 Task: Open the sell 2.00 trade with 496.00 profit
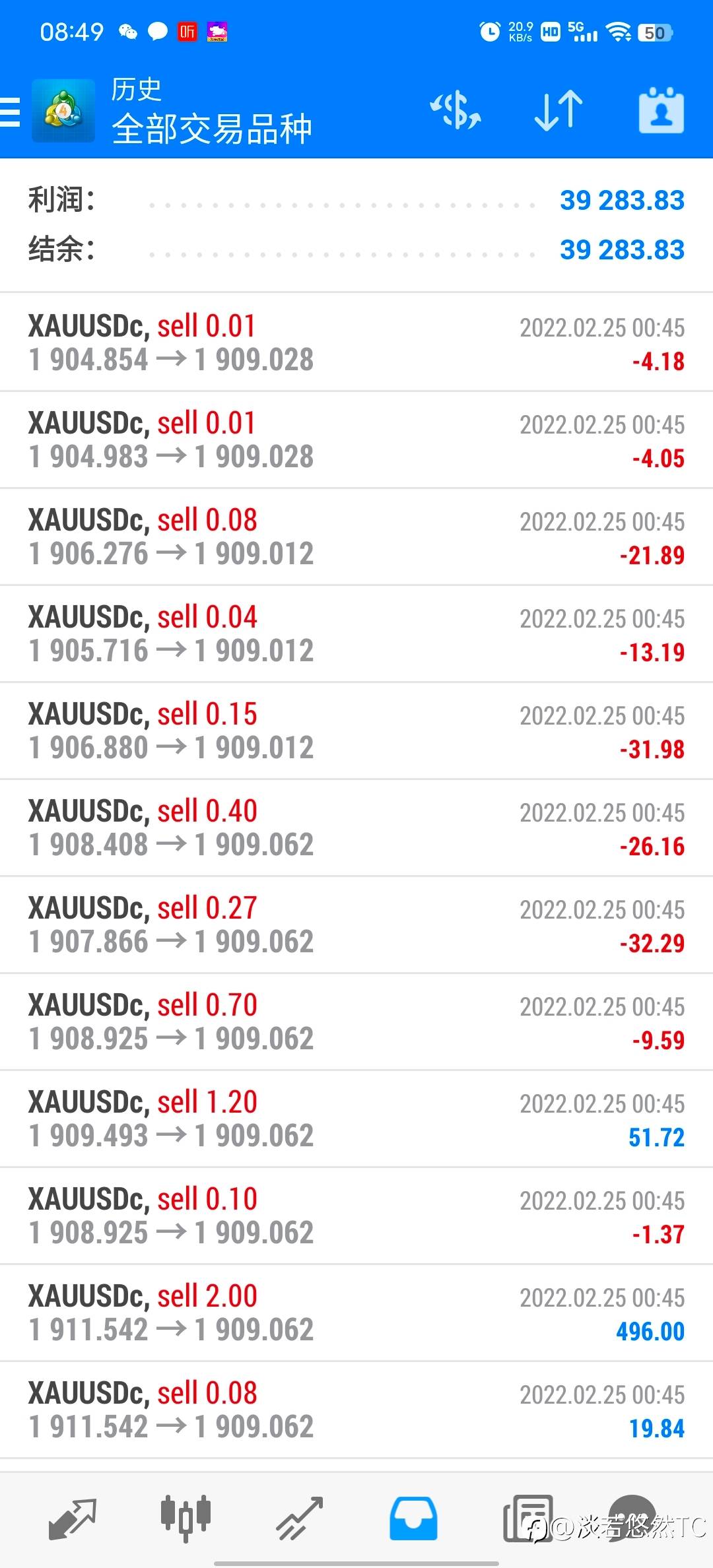point(356,1313)
